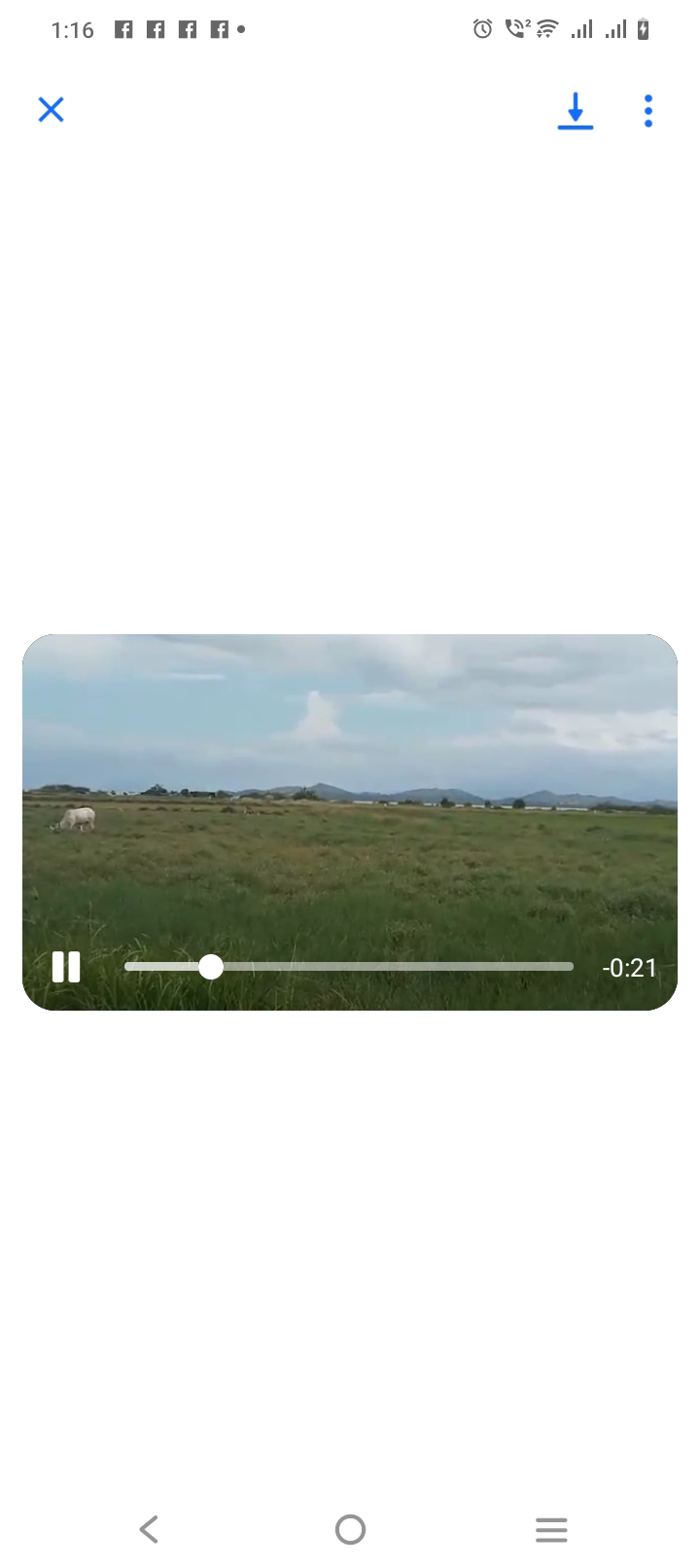Pause the playing video
The image size is (700, 1568).
pos(66,967)
